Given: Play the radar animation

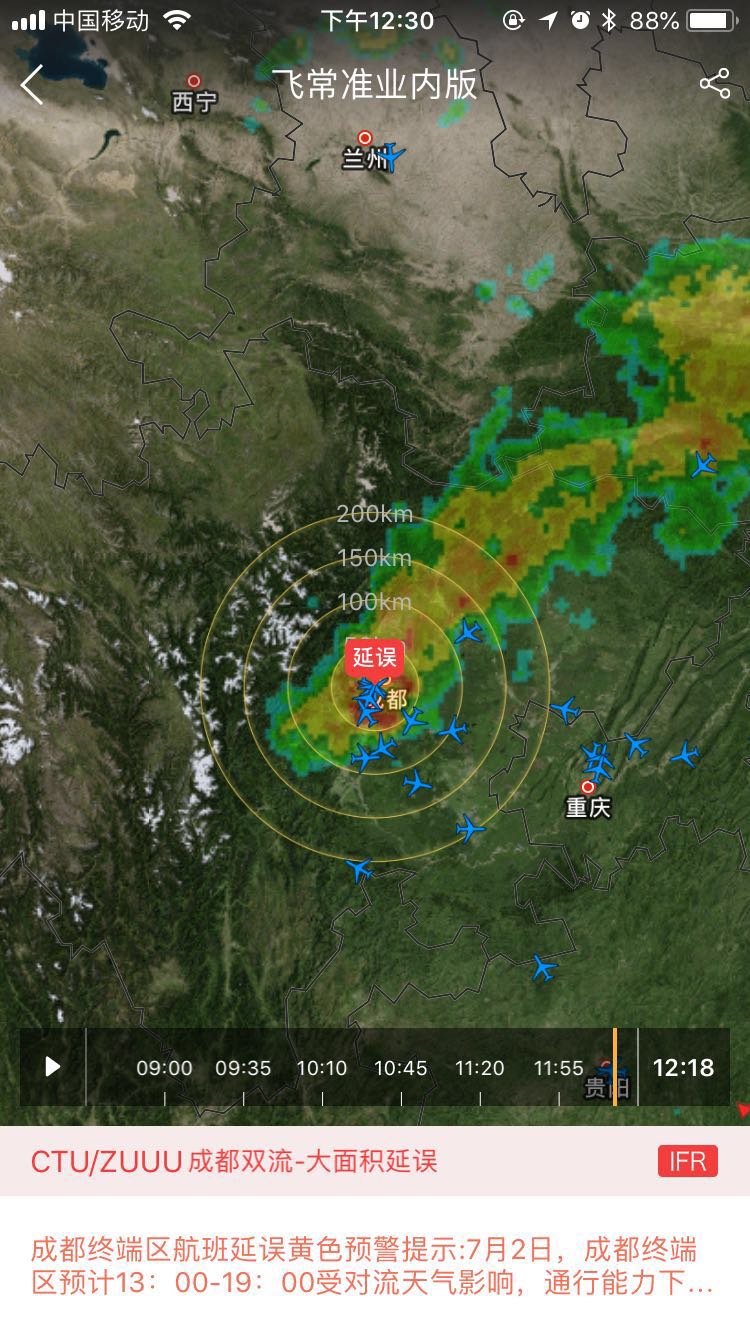Looking at the screenshot, I should pyautogui.click(x=53, y=1067).
